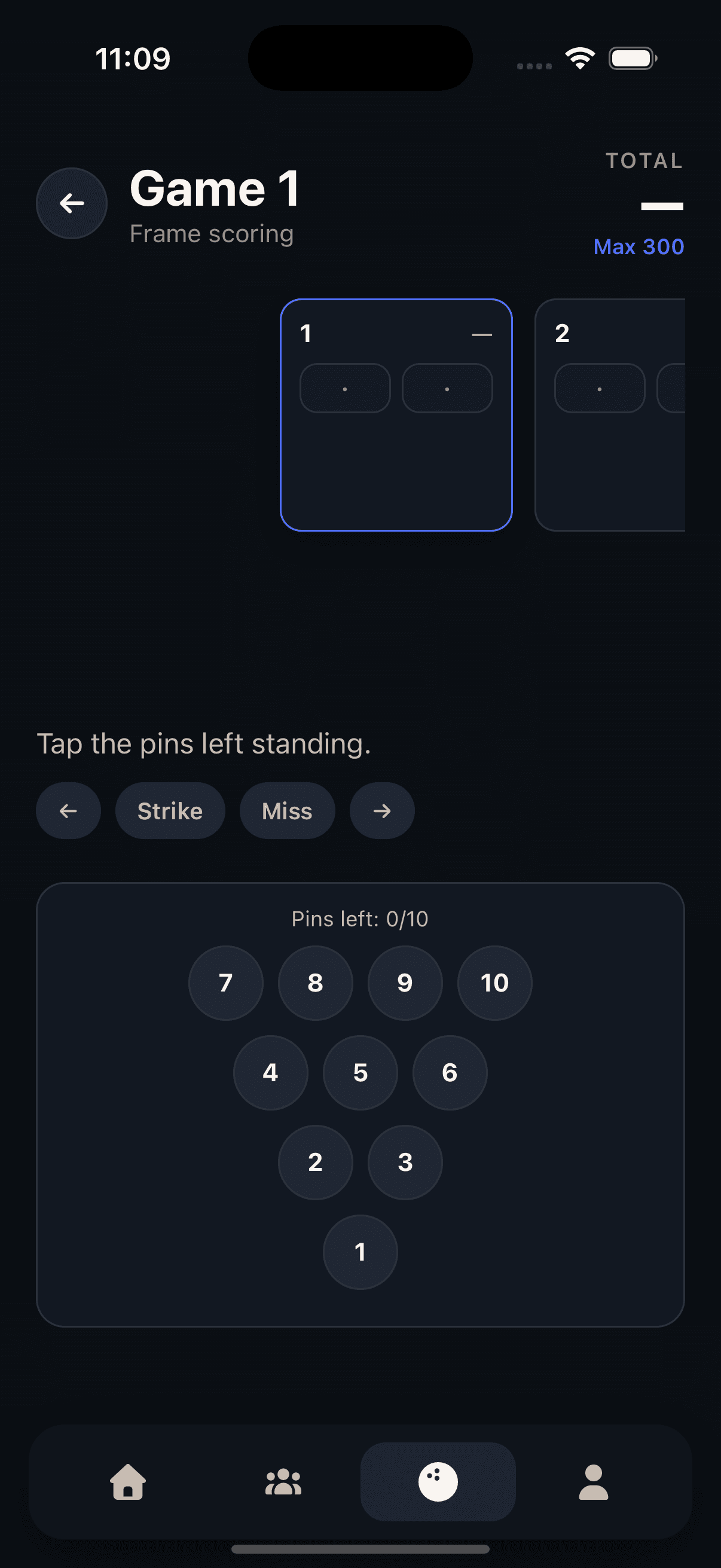Advance to the next roll with the right arrow

point(381,810)
